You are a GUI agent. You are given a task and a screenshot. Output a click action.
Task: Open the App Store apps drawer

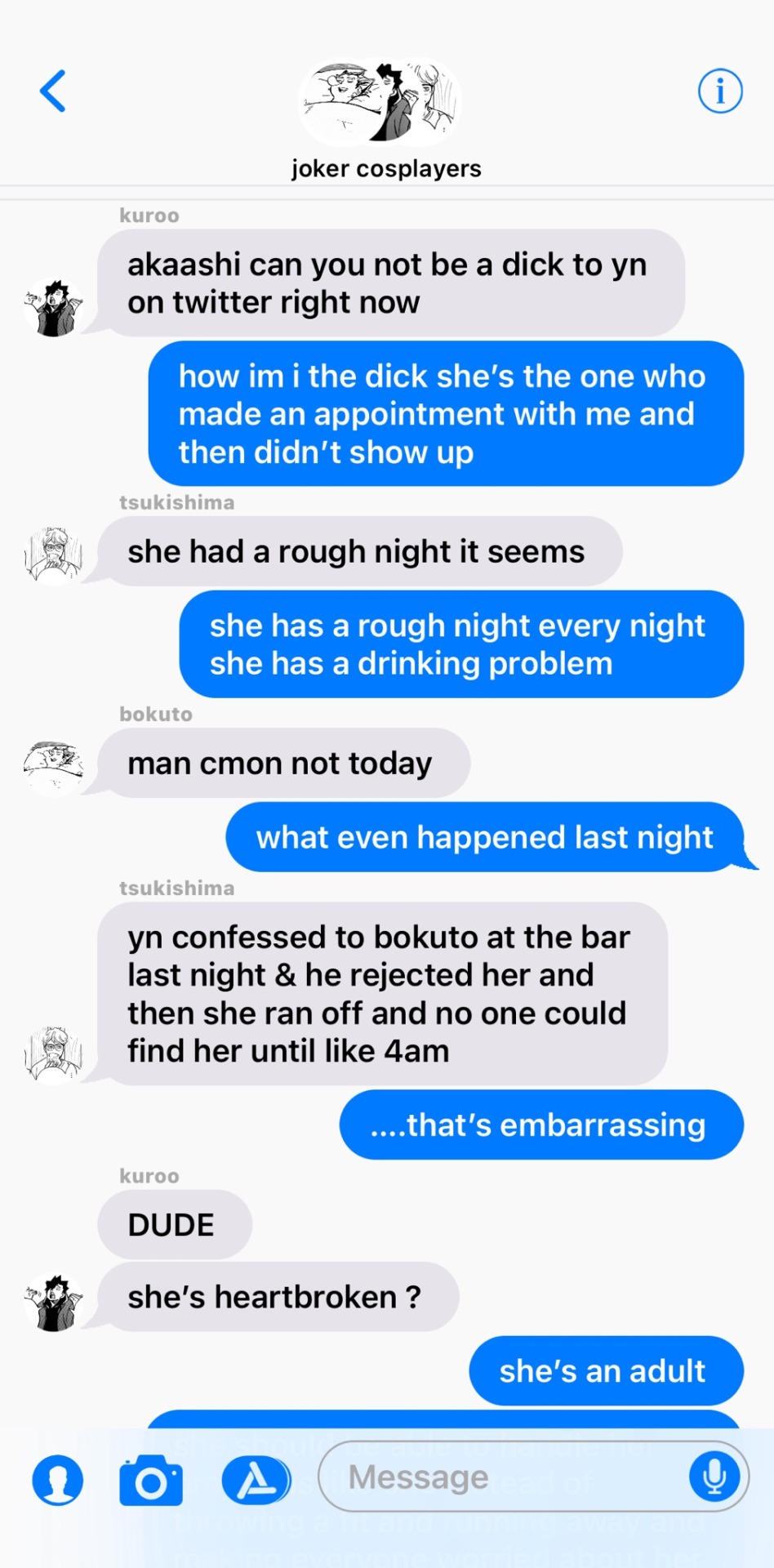[x=256, y=1480]
